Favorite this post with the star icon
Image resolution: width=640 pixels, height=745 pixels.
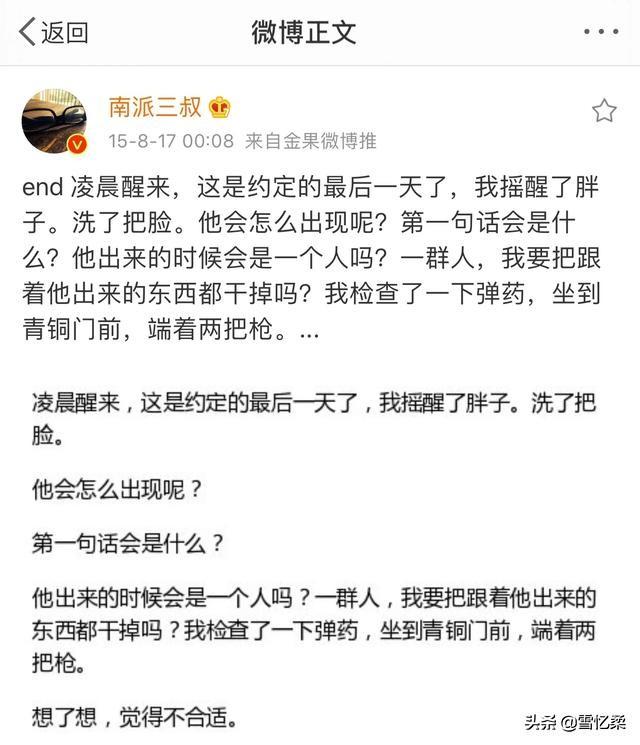point(604,111)
